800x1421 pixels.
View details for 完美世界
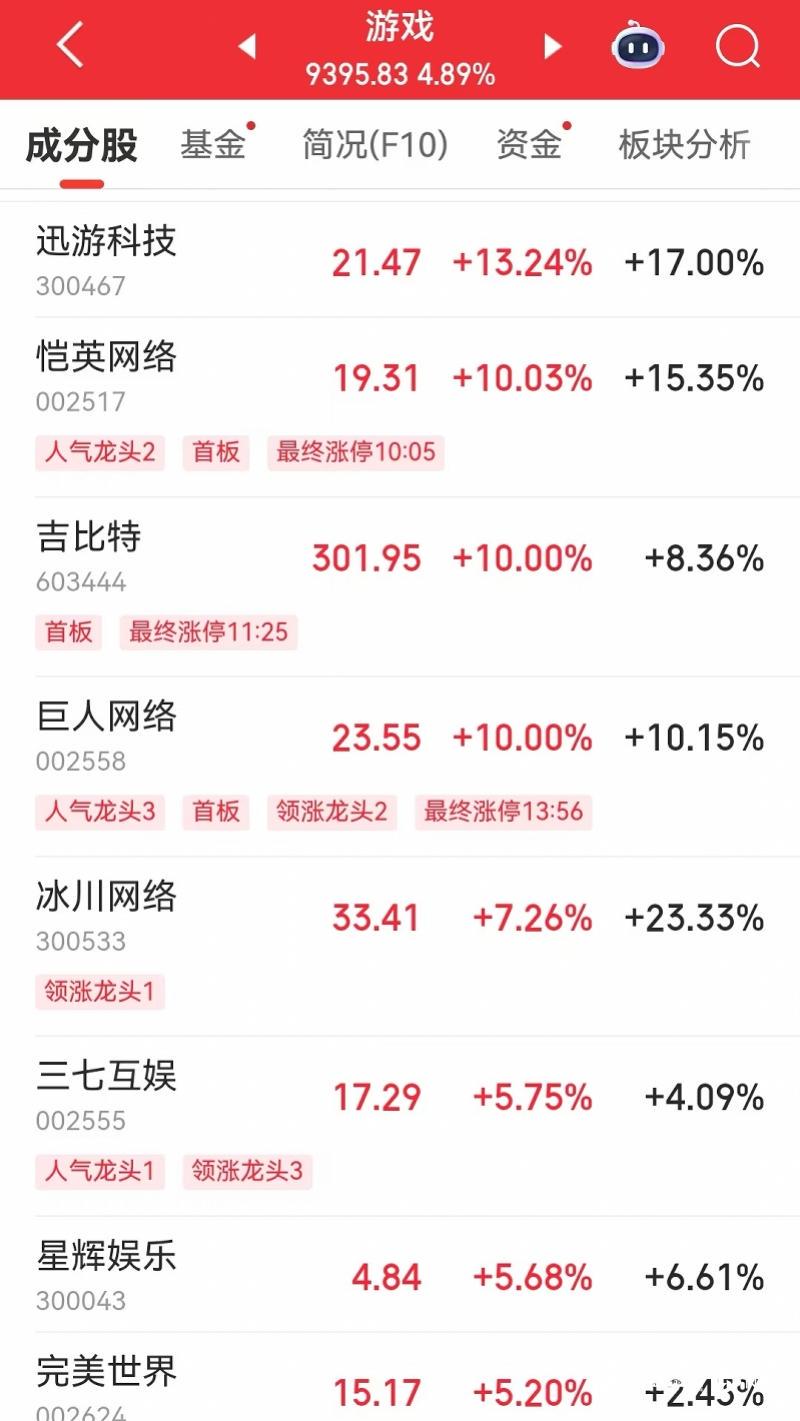(400, 1377)
